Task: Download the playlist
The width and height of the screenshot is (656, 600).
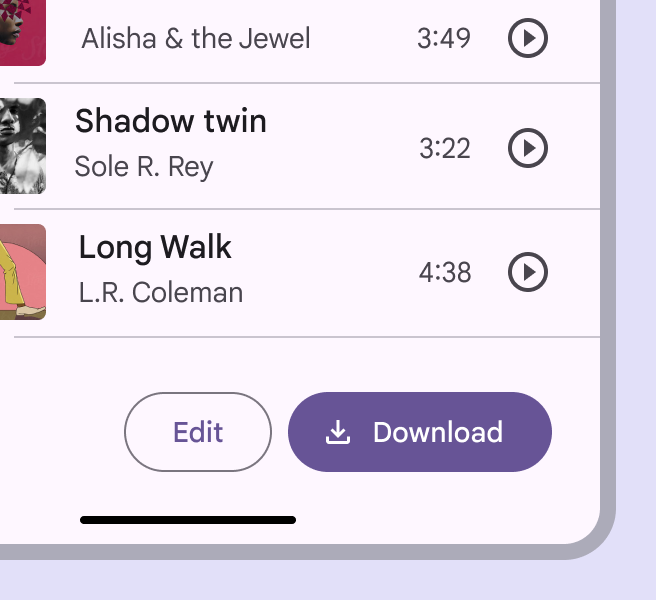Action: click(420, 432)
